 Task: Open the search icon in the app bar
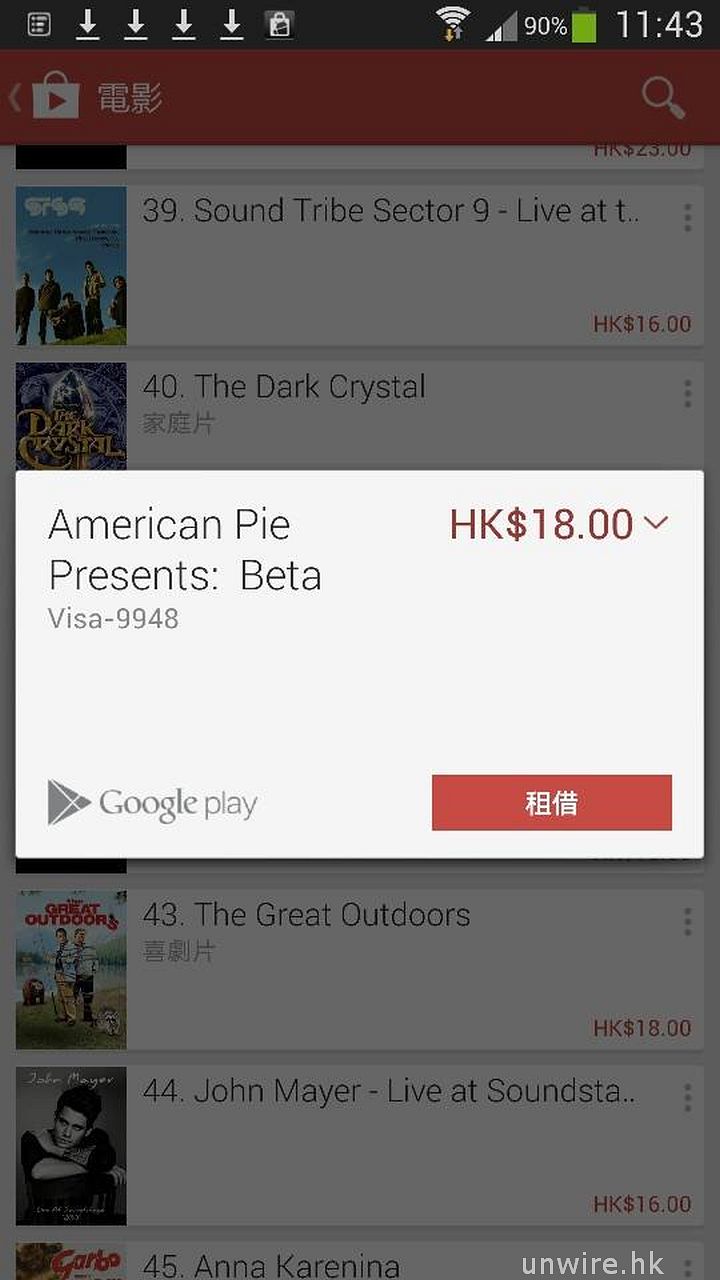[662, 98]
